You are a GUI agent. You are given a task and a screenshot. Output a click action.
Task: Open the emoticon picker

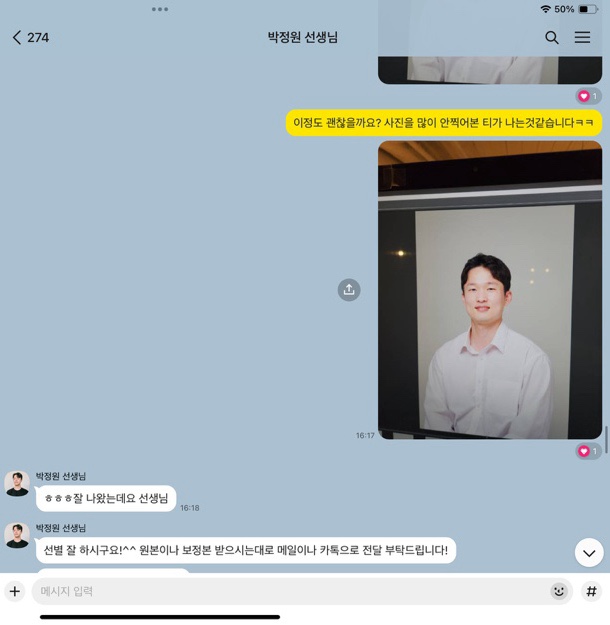558,591
